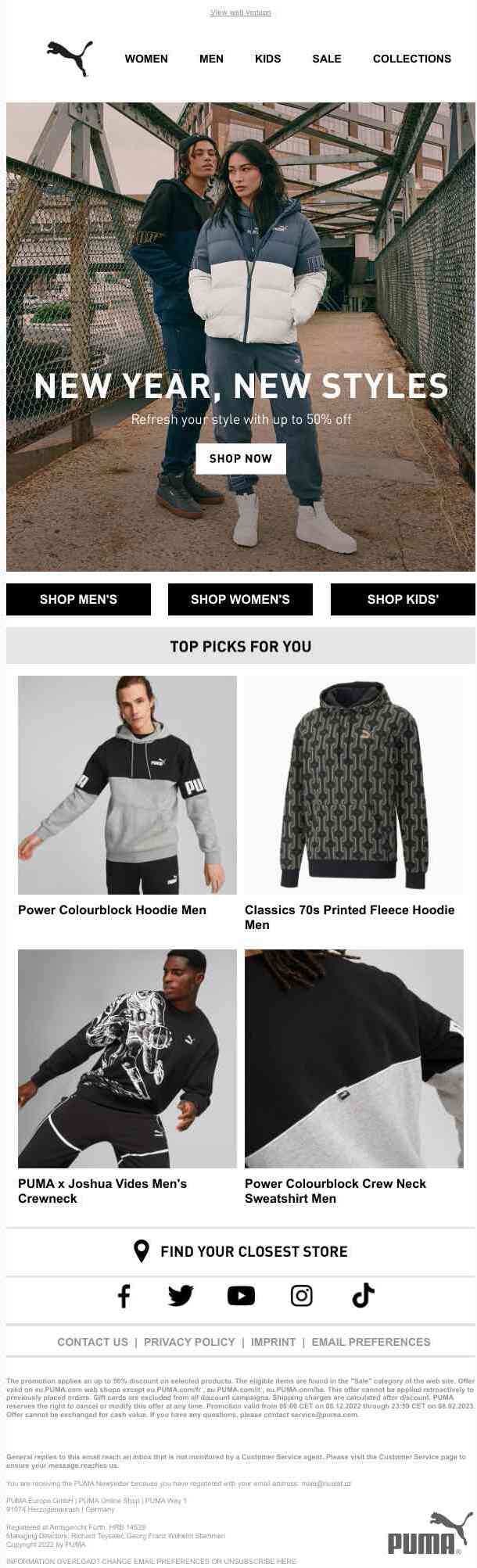Screen dimensions: 477x1568
Task: Browse COLLECTIONS
Action: [x=411, y=59]
